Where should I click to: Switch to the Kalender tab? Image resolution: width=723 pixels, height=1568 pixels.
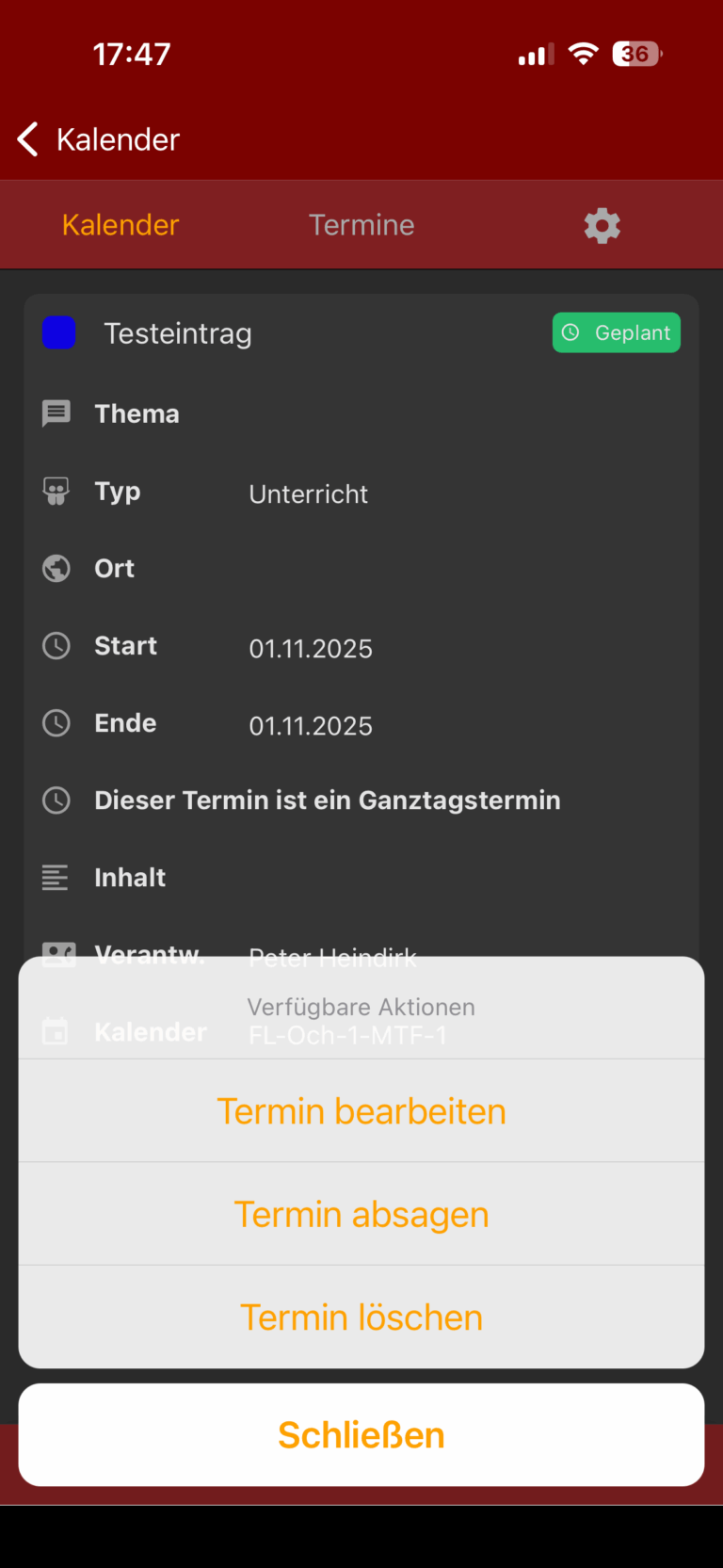pos(120,225)
